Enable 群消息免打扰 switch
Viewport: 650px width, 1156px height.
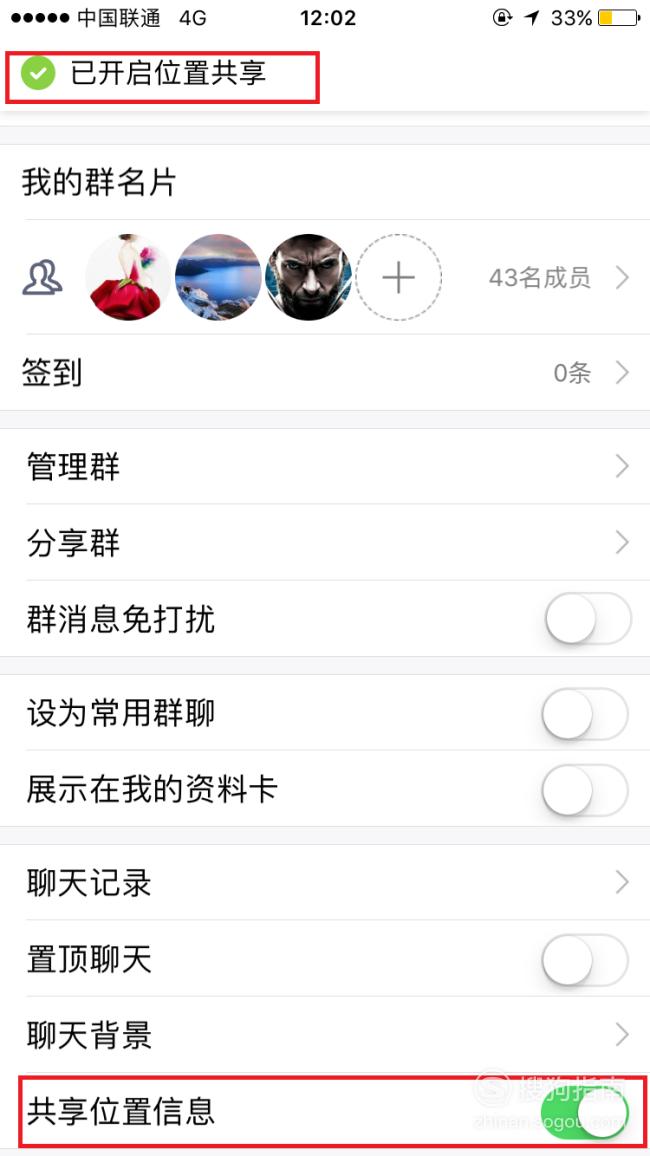click(x=588, y=619)
